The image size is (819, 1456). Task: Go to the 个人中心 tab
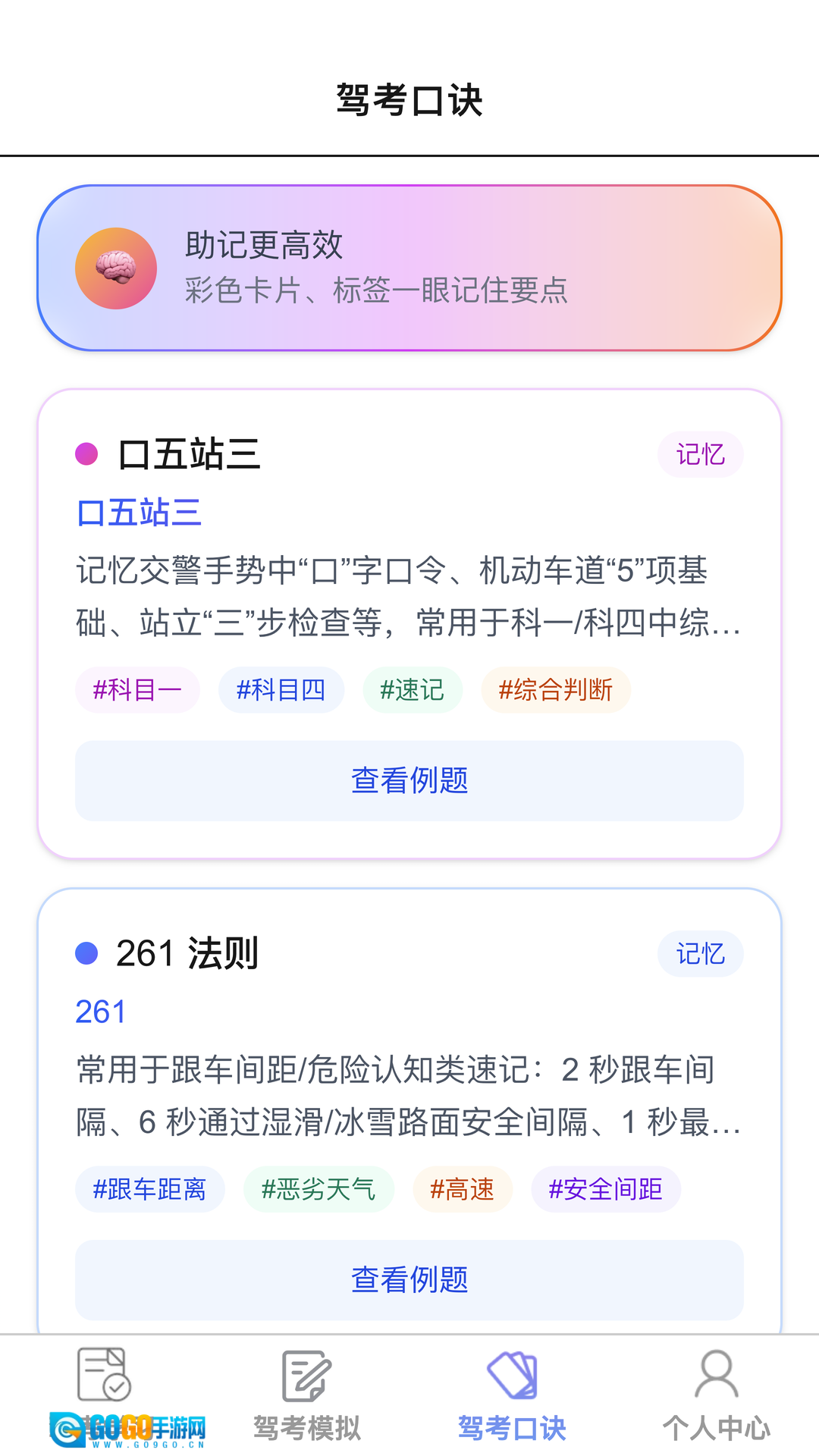(x=717, y=1395)
